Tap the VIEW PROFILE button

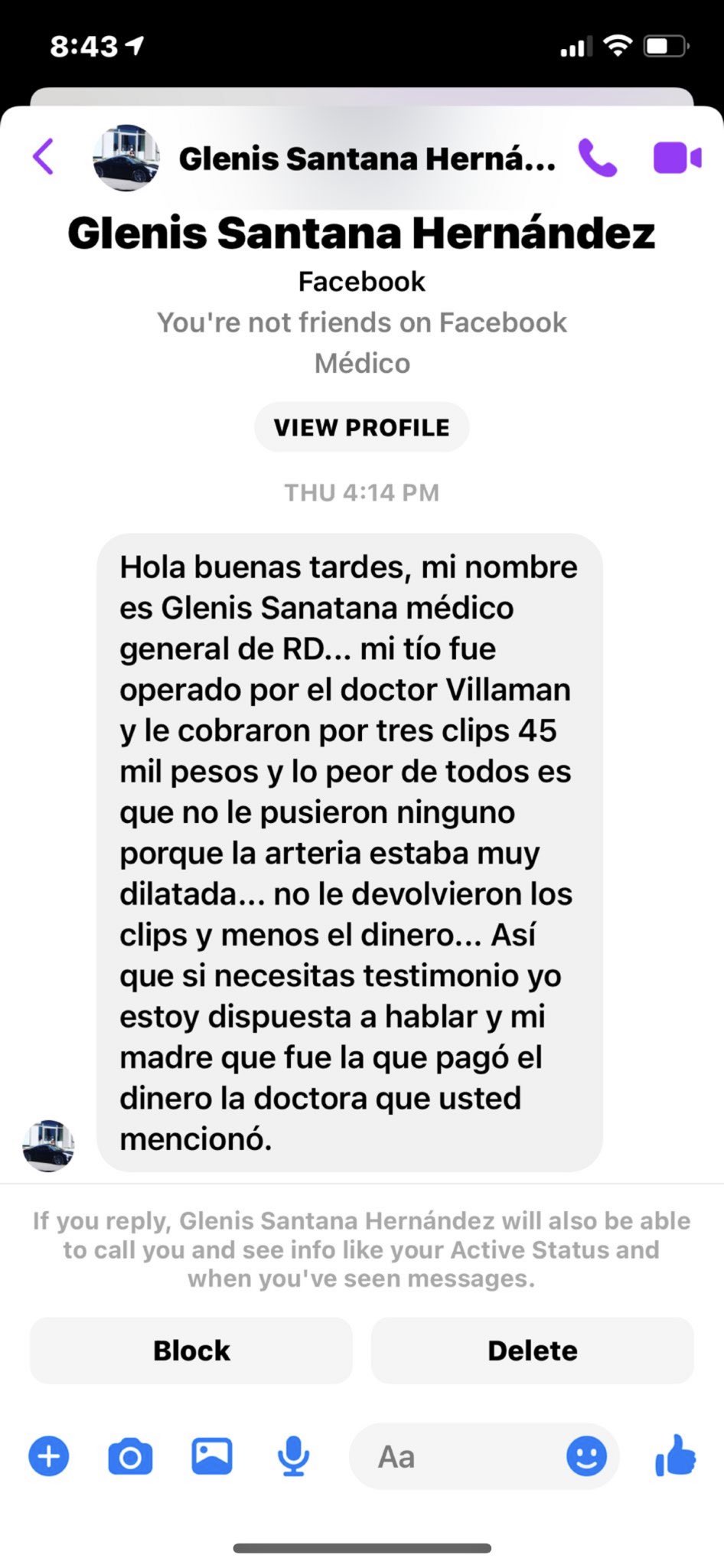pyautogui.click(x=362, y=427)
